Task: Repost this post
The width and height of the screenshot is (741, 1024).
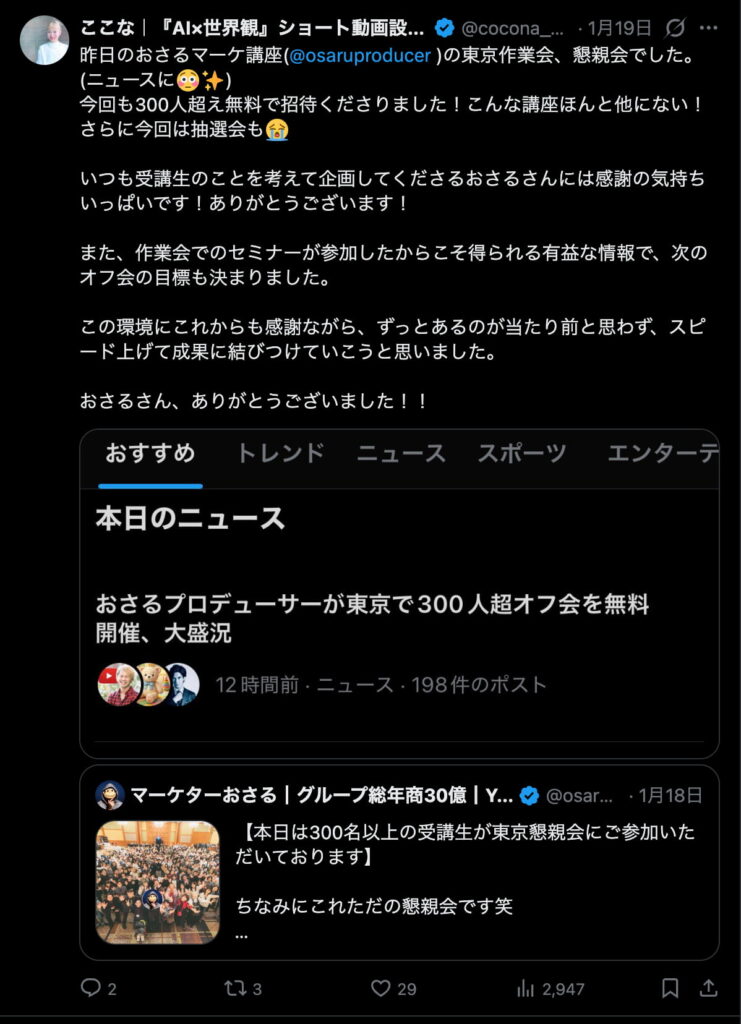Action: point(235,988)
